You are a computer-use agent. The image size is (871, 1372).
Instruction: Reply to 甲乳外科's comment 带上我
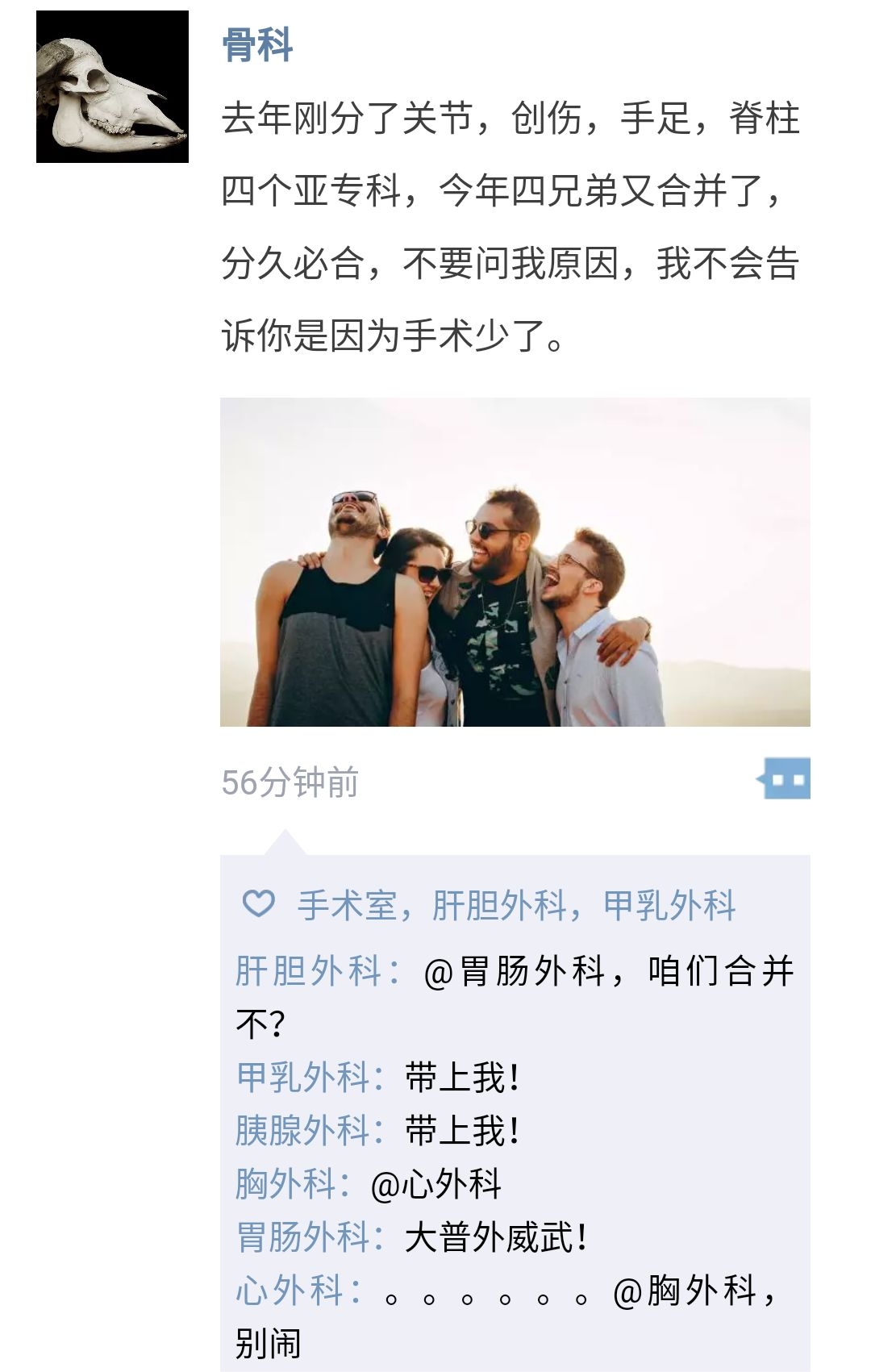(x=462, y=1078)
